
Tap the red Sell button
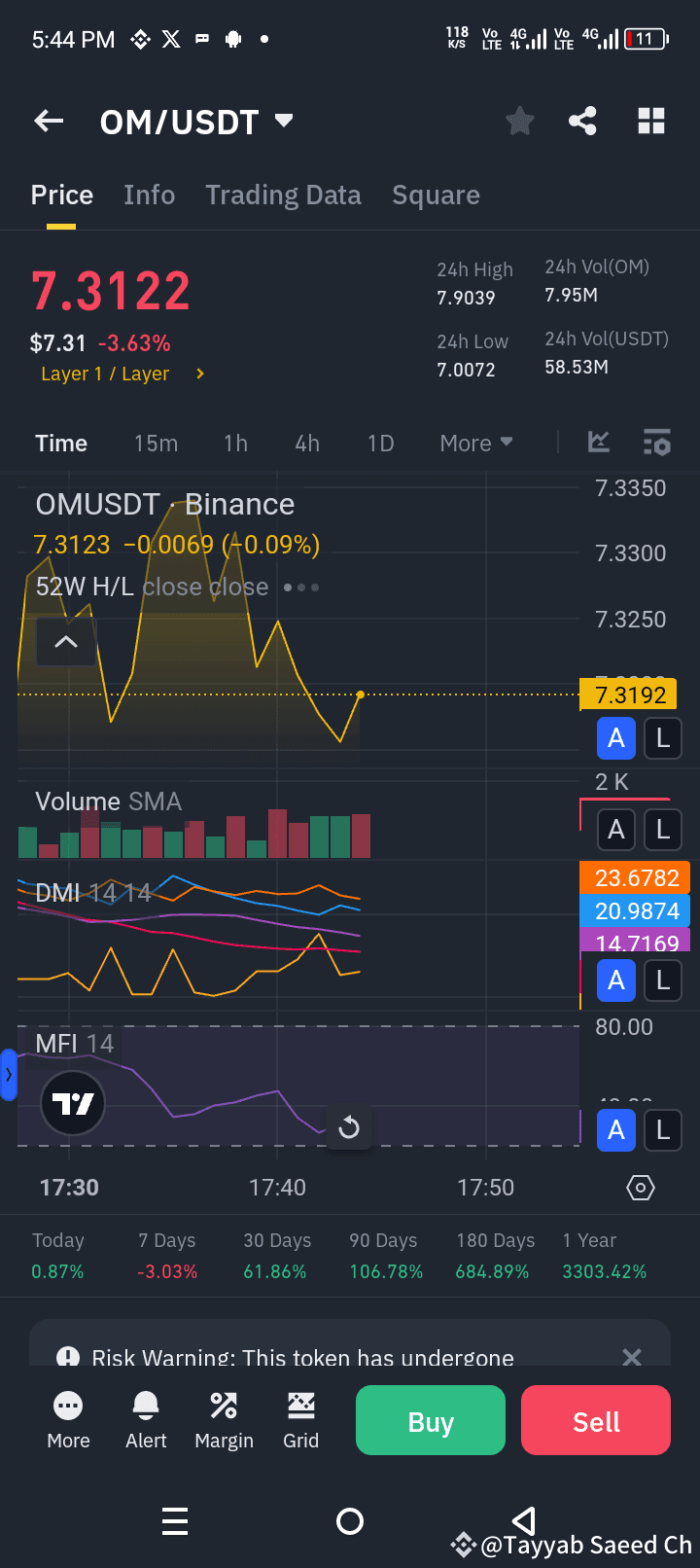pos(595,1420)
